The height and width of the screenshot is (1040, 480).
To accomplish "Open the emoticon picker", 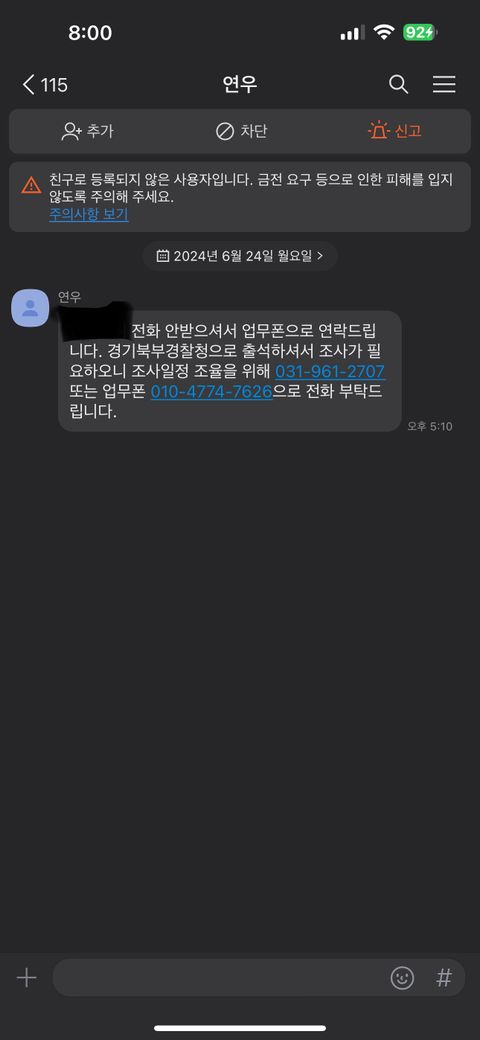I will pos(402,978).
